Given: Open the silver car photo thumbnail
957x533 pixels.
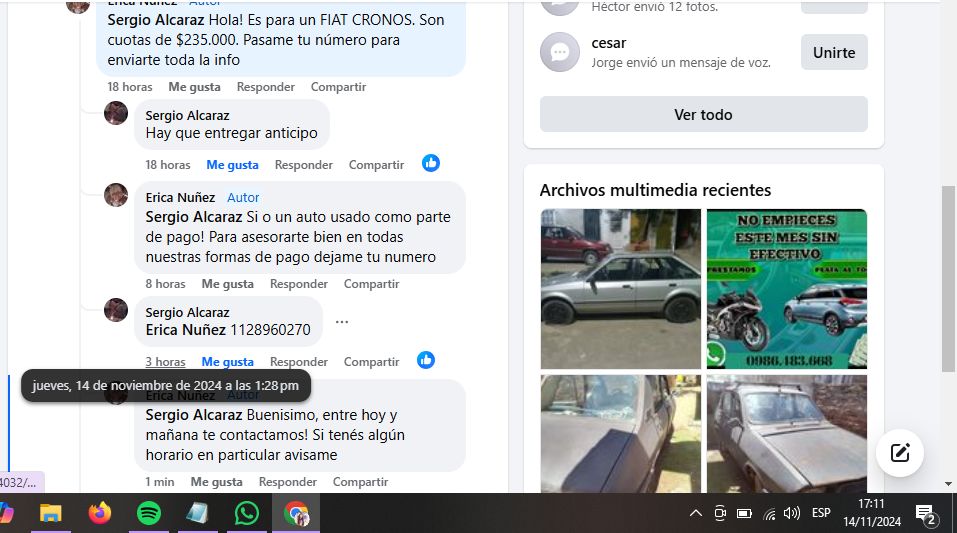Looking at the screenshot, I should click(620, 289).
